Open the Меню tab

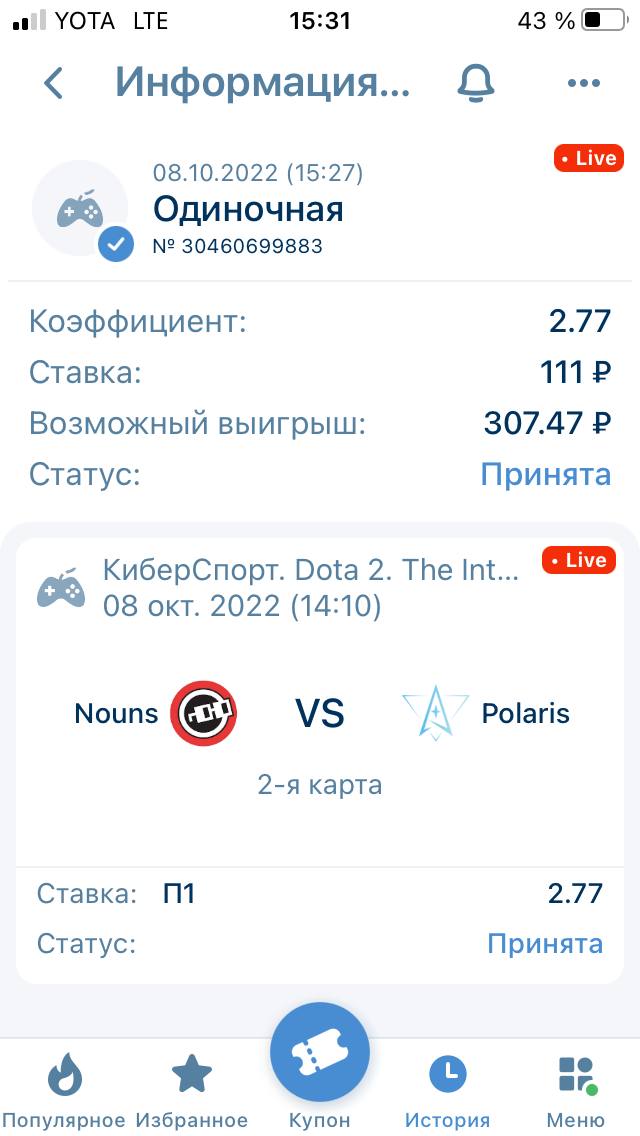point(575,1088)
